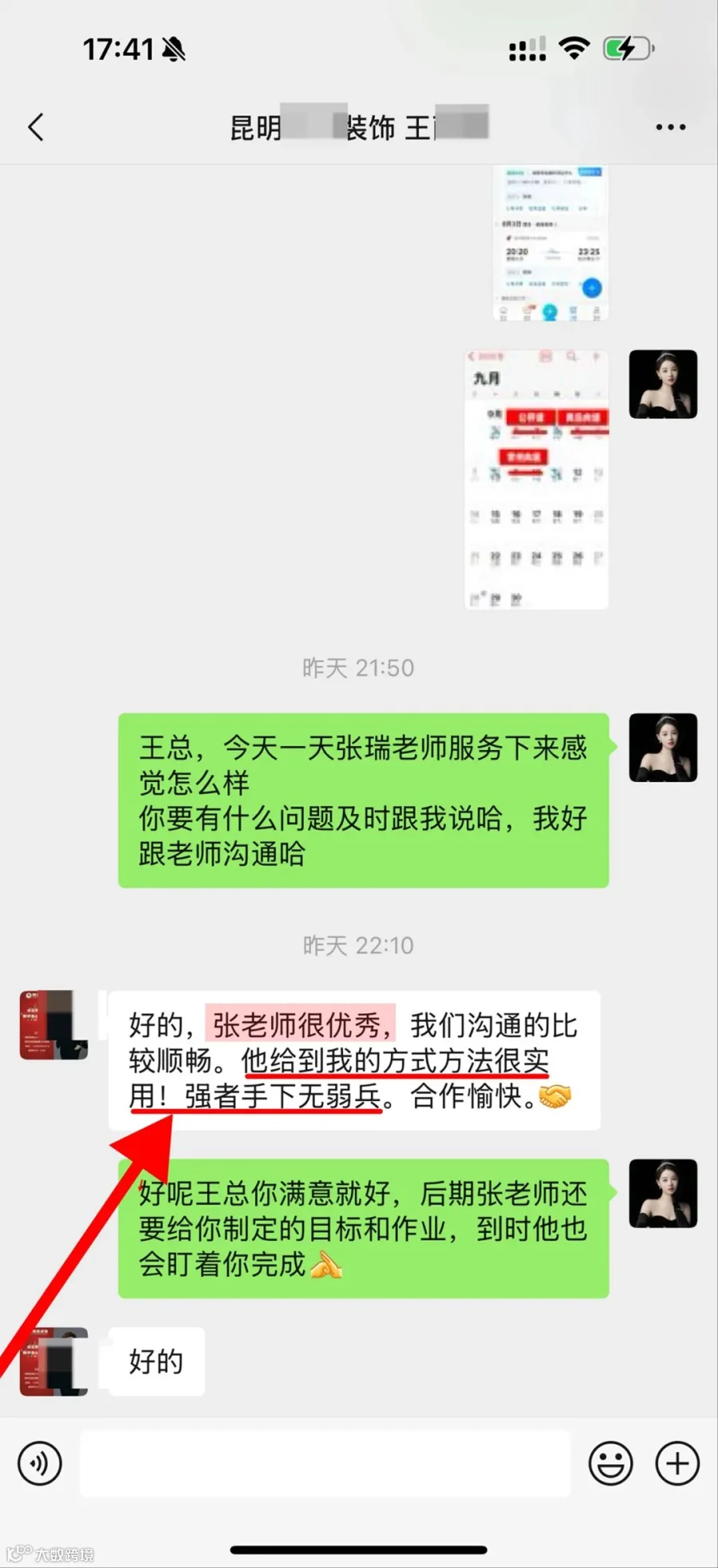Open the plus attachment menu
Screen dimensions: 718x1568
[677, 1463]
